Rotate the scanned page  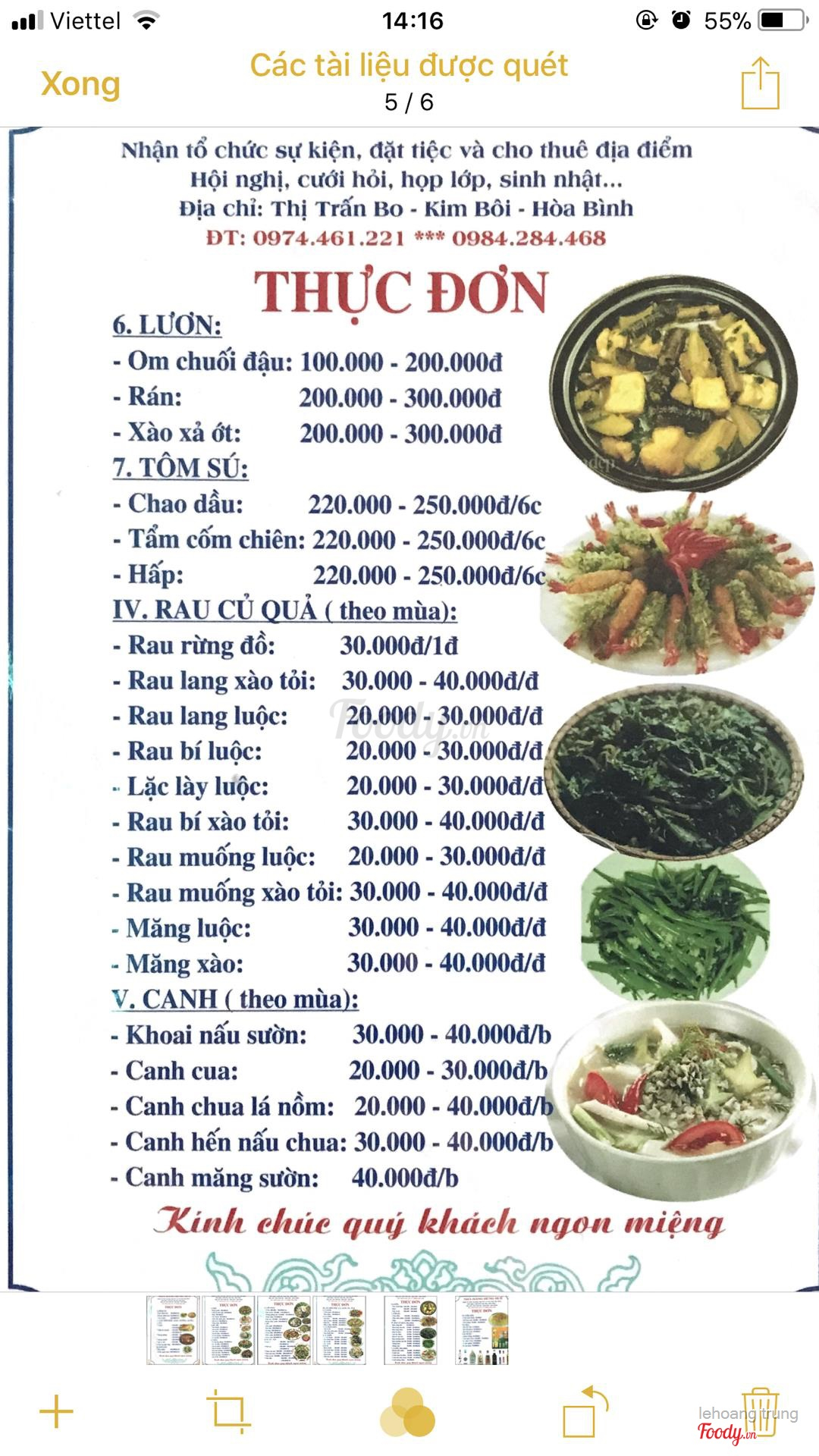coord(585,1410)
